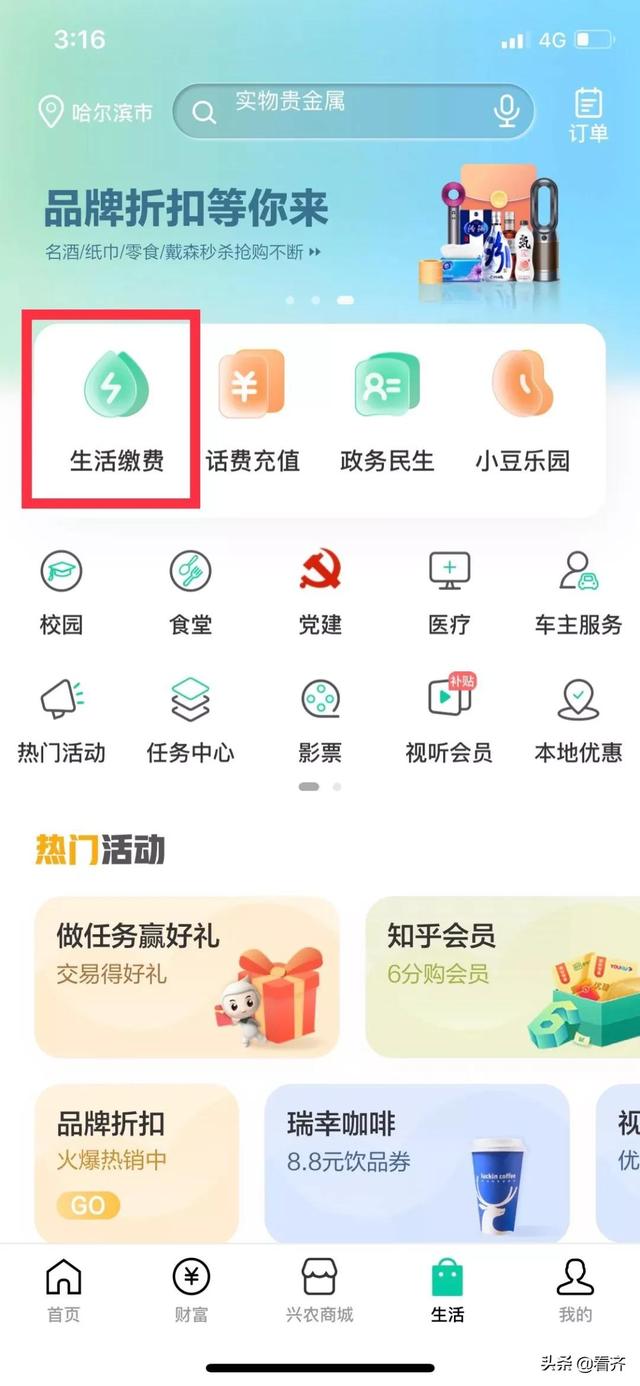640x1386 pixels.
Task: Open 医疗 medical service
Action: pyautogui.click(x=449, y=593)
